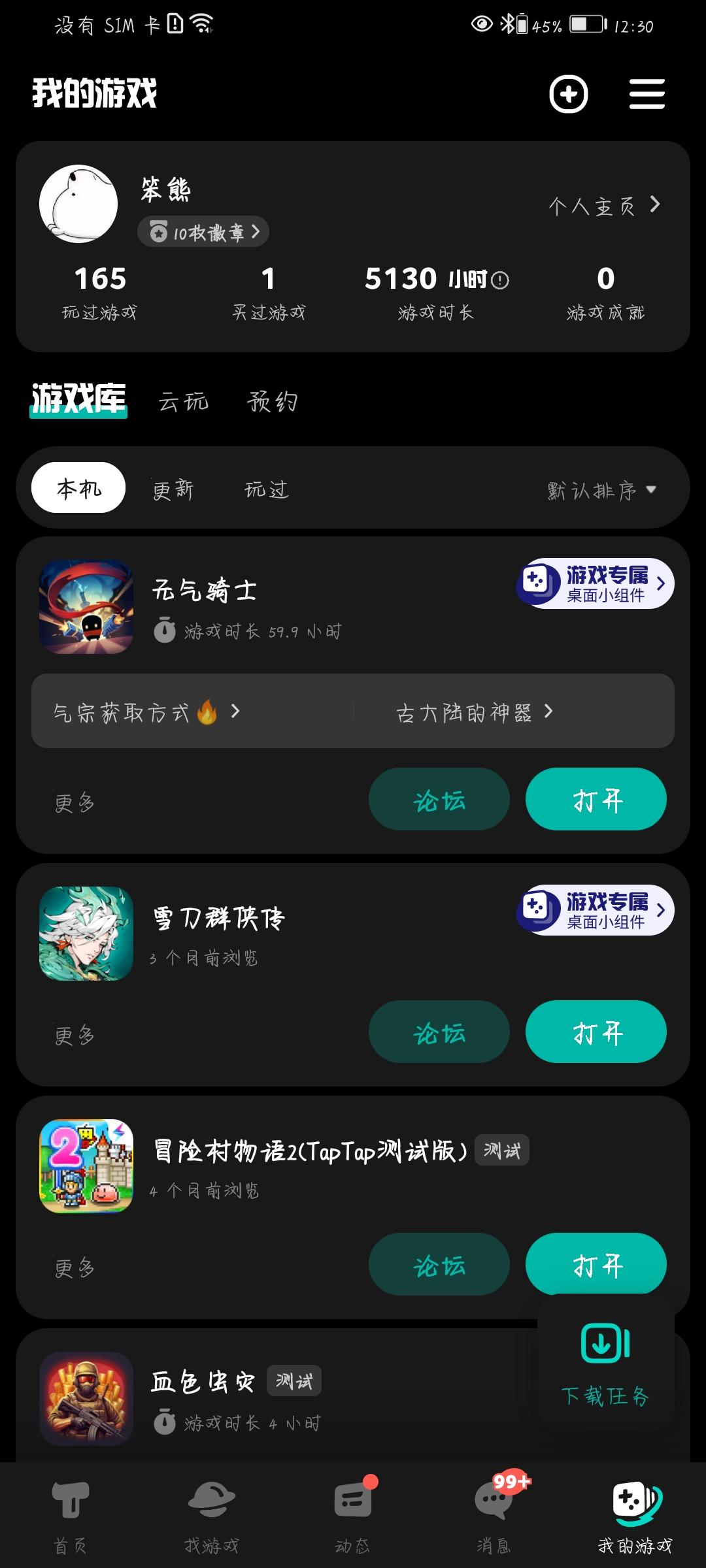Switch to the 预约 tab
Screen dimensions: 706x1568
pyautogui.click(x=273, y=401)
